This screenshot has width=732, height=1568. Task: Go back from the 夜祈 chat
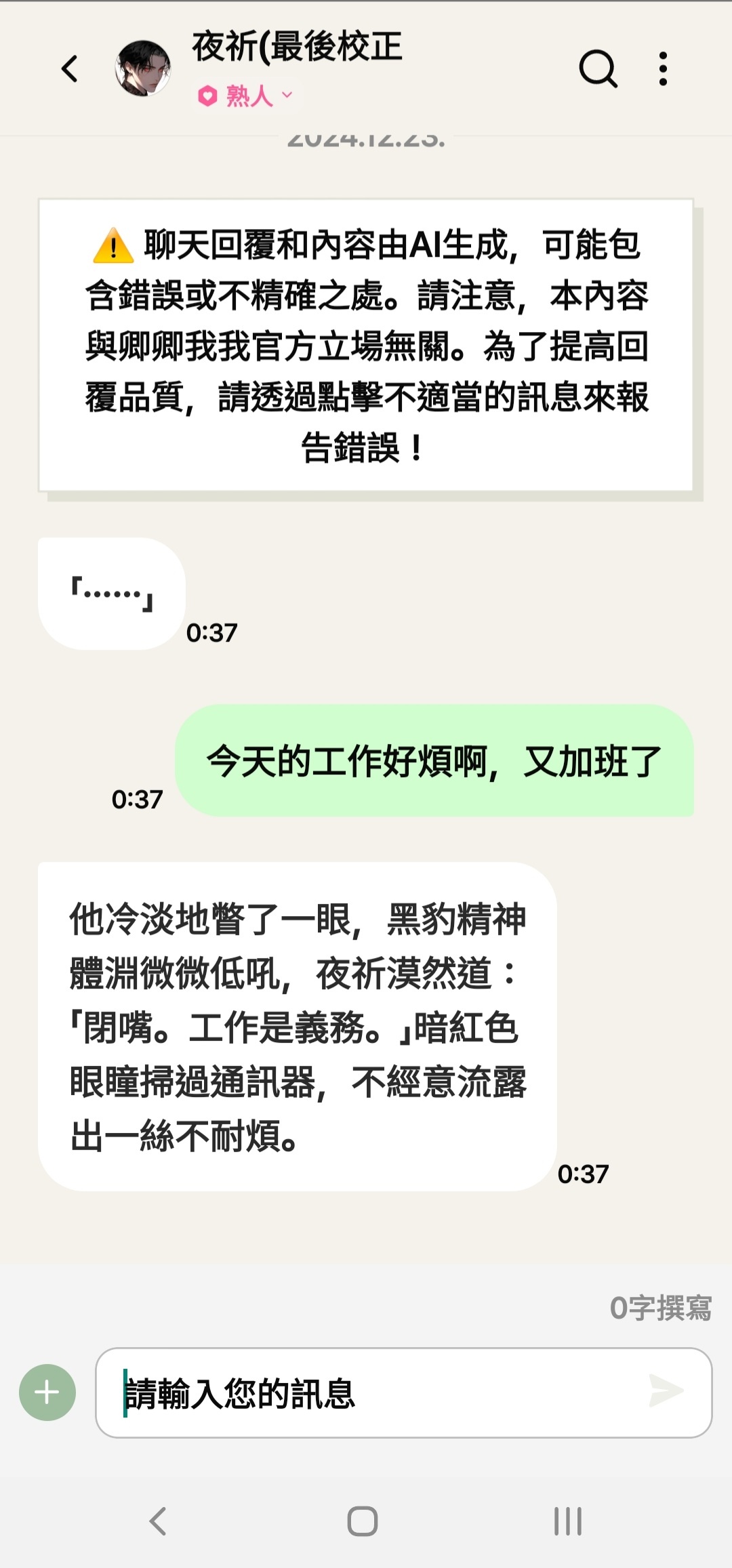tap(70, 68)
